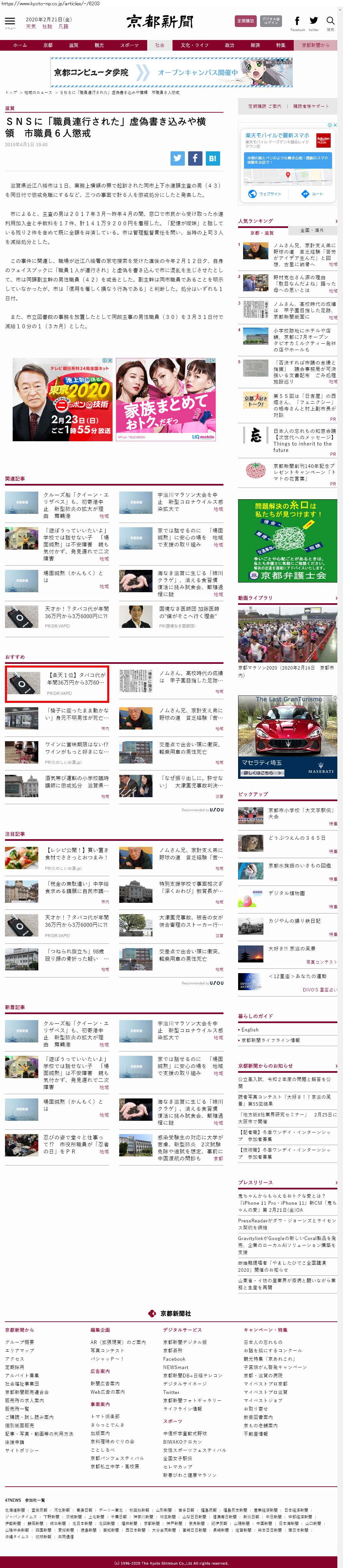Select the 経済 navigation tab
The image size is (343, 1568).
pyautogui.click(x=255, y=45)
